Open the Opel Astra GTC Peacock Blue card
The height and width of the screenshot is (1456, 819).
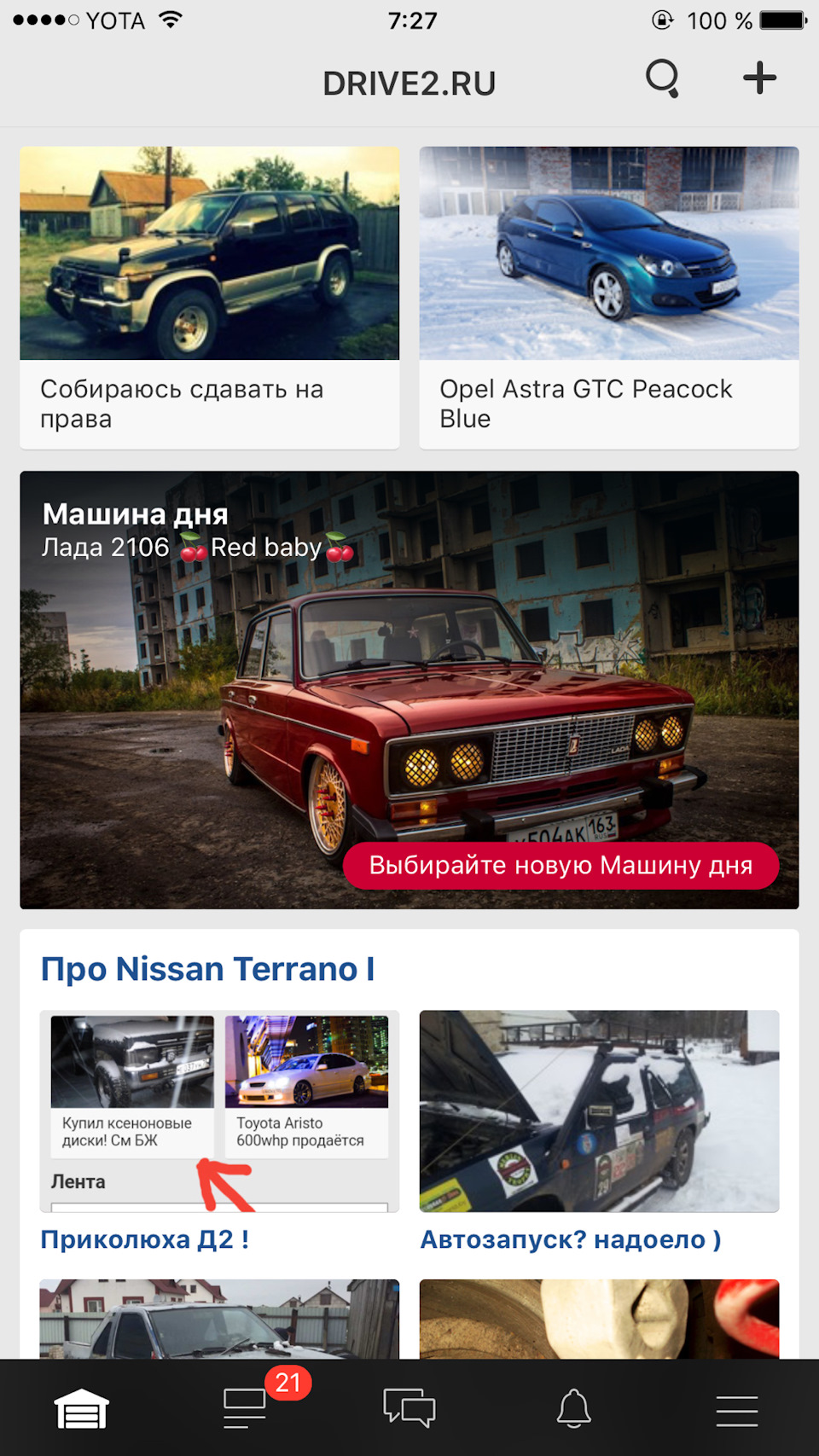[608, 297]
